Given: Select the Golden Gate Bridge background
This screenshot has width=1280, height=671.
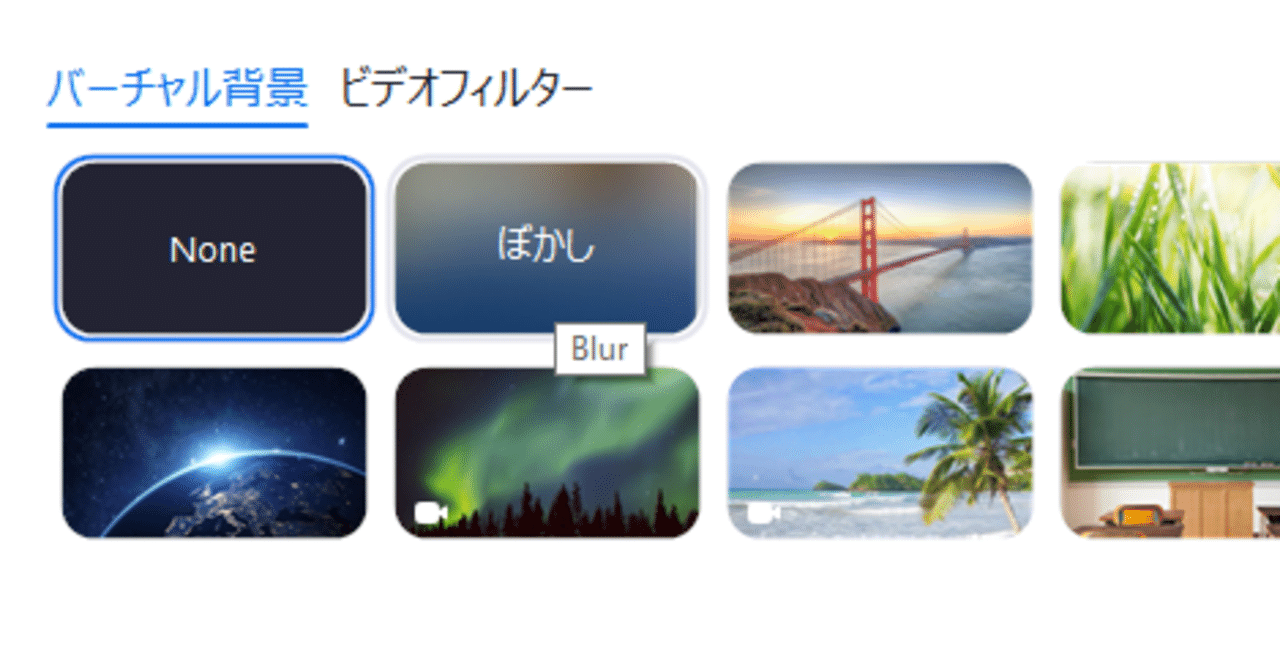Looking at the screenshot, I should (x=879, y=248).
